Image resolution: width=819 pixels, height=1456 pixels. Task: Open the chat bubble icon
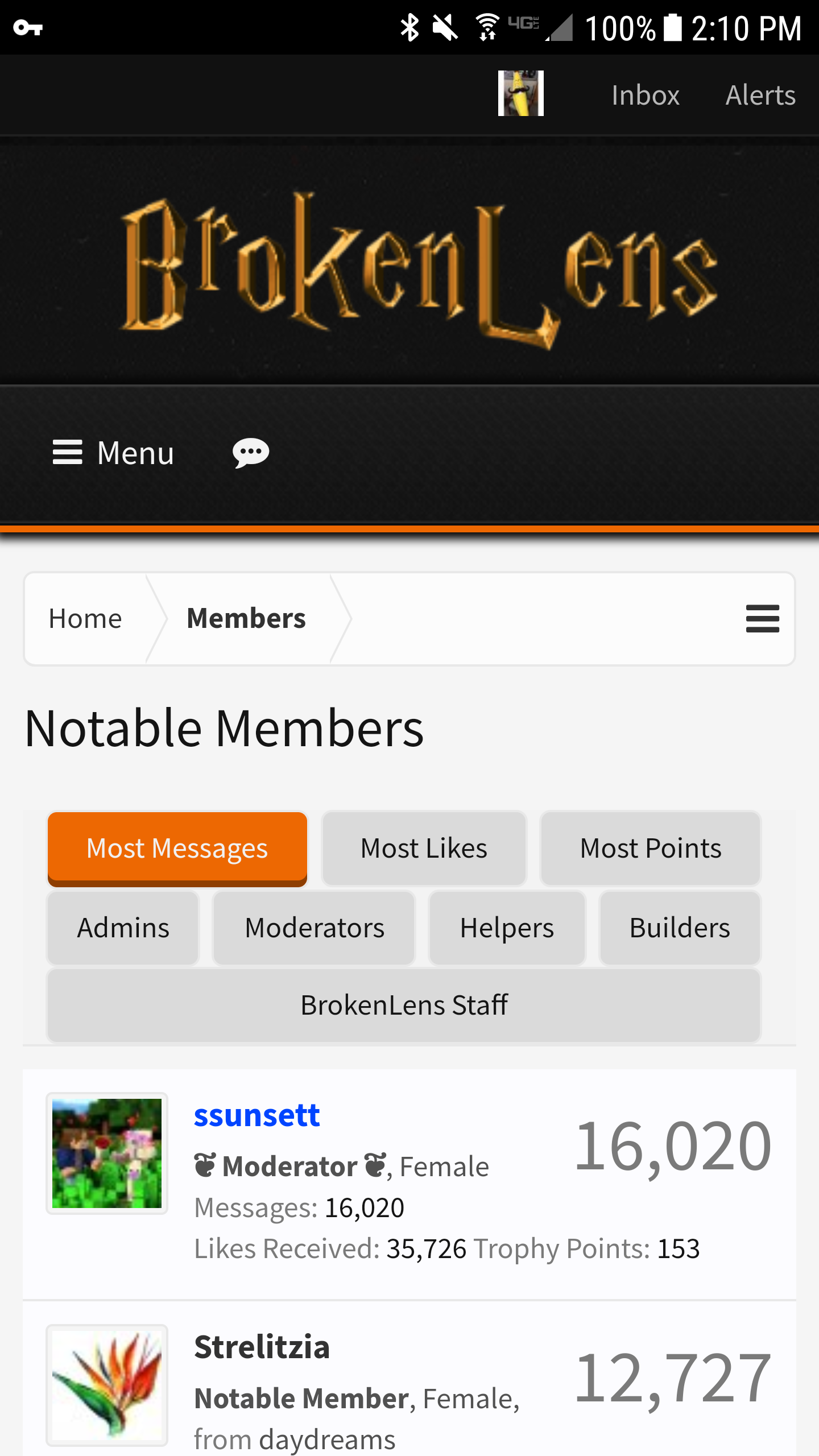point(251,453)
